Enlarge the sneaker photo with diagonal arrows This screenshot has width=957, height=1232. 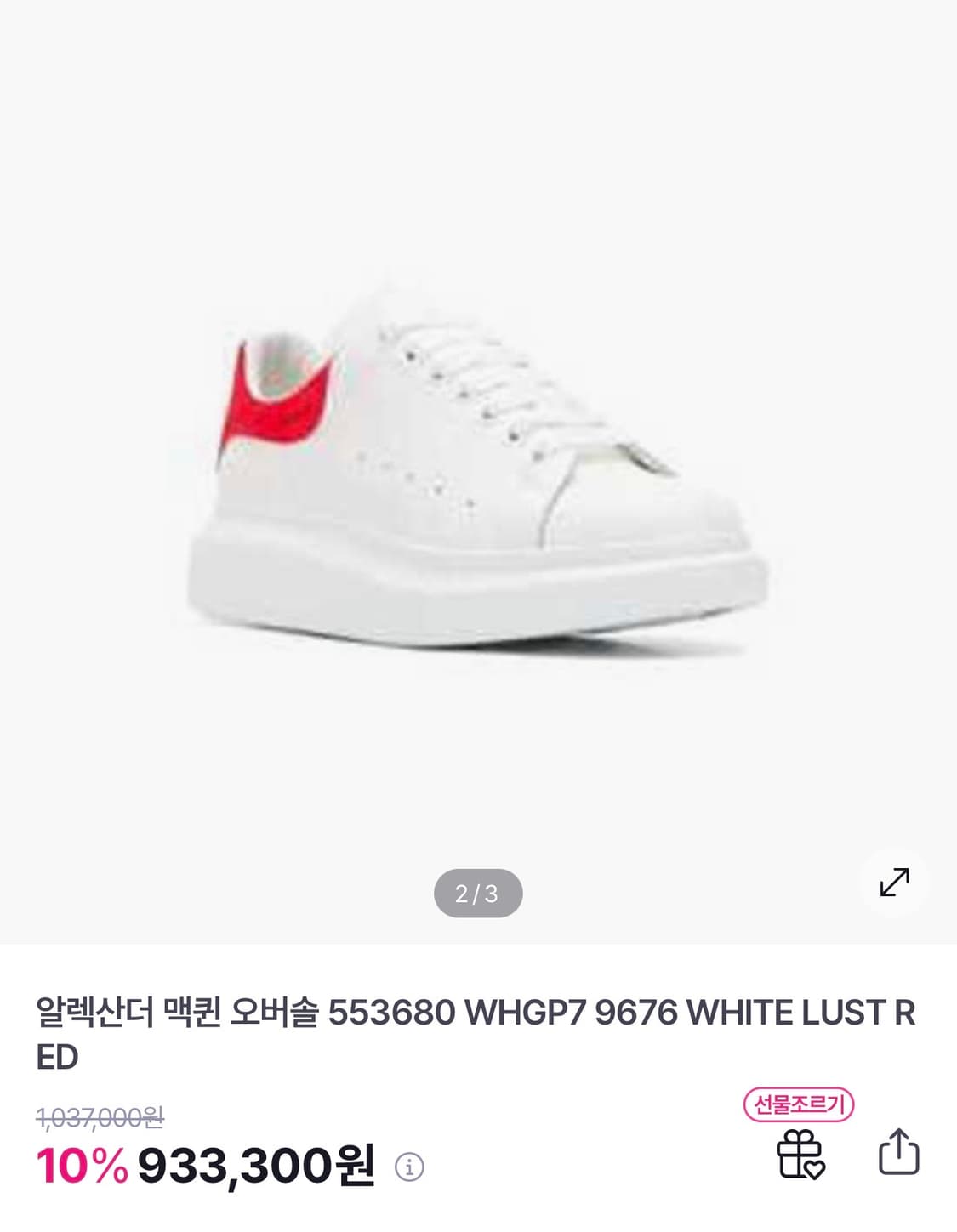tap(891, 884)
